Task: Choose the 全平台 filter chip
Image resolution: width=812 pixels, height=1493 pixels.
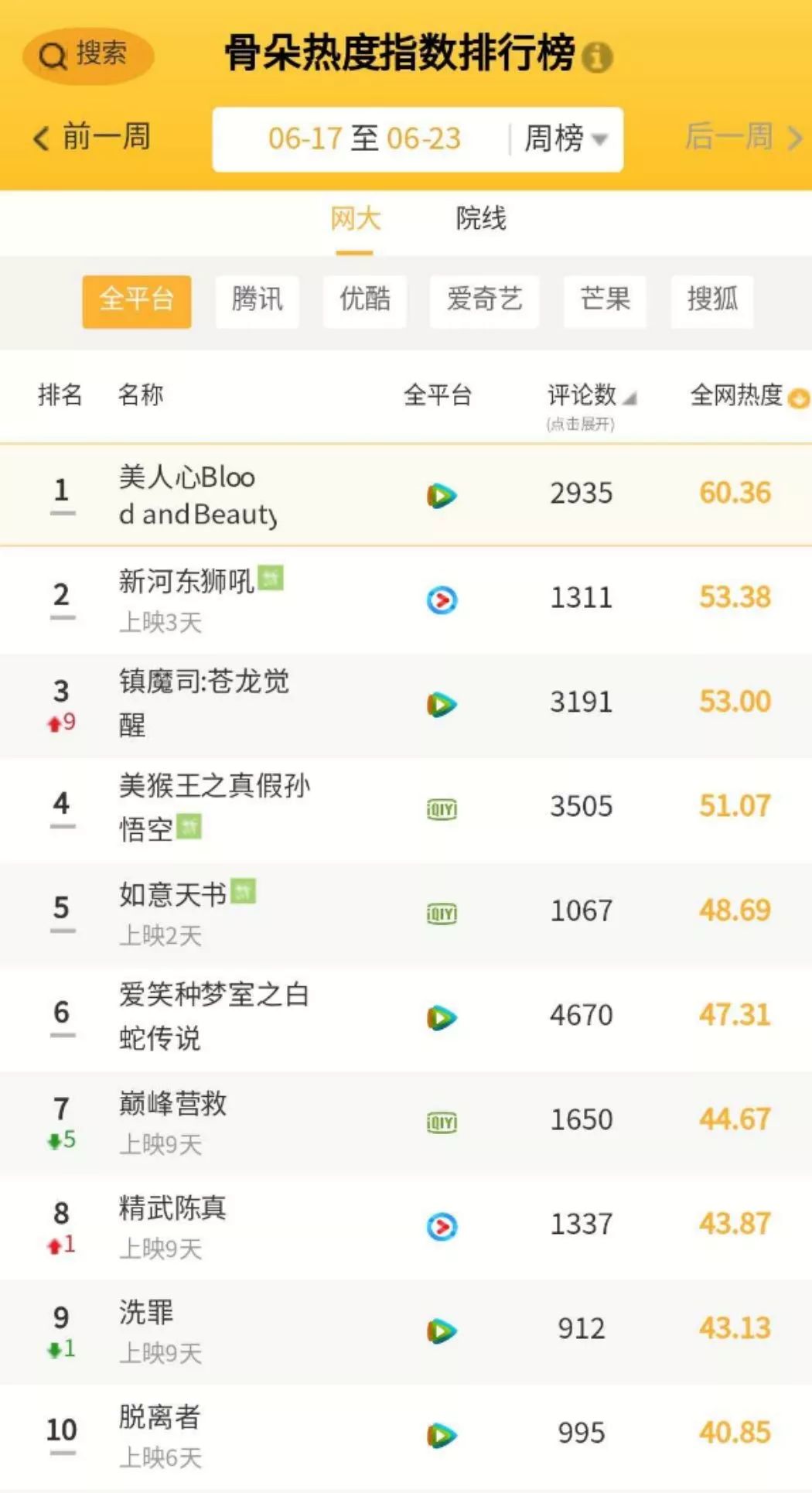Action: click(x=137, y=301)
